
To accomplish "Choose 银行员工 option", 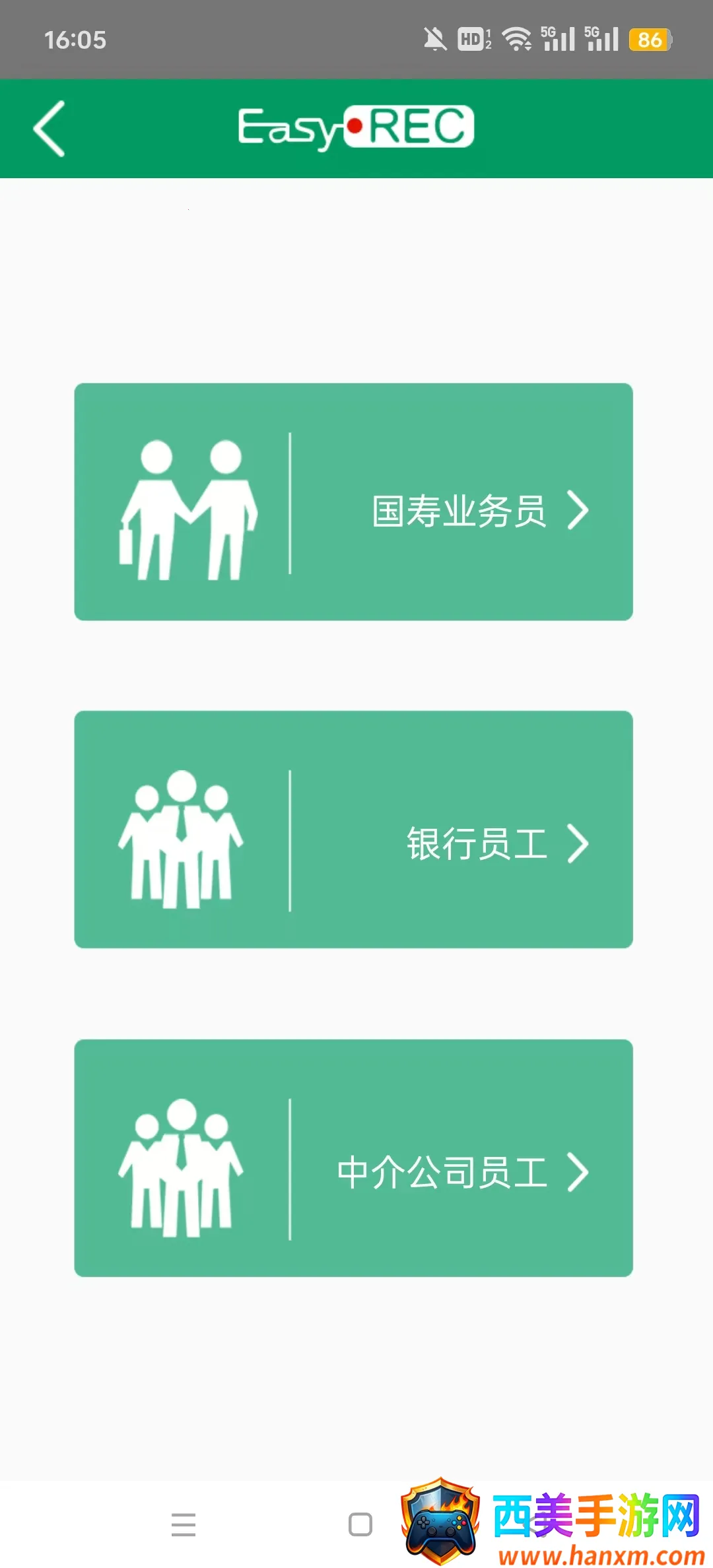I will pyautogui.click(x=353, y=830).
